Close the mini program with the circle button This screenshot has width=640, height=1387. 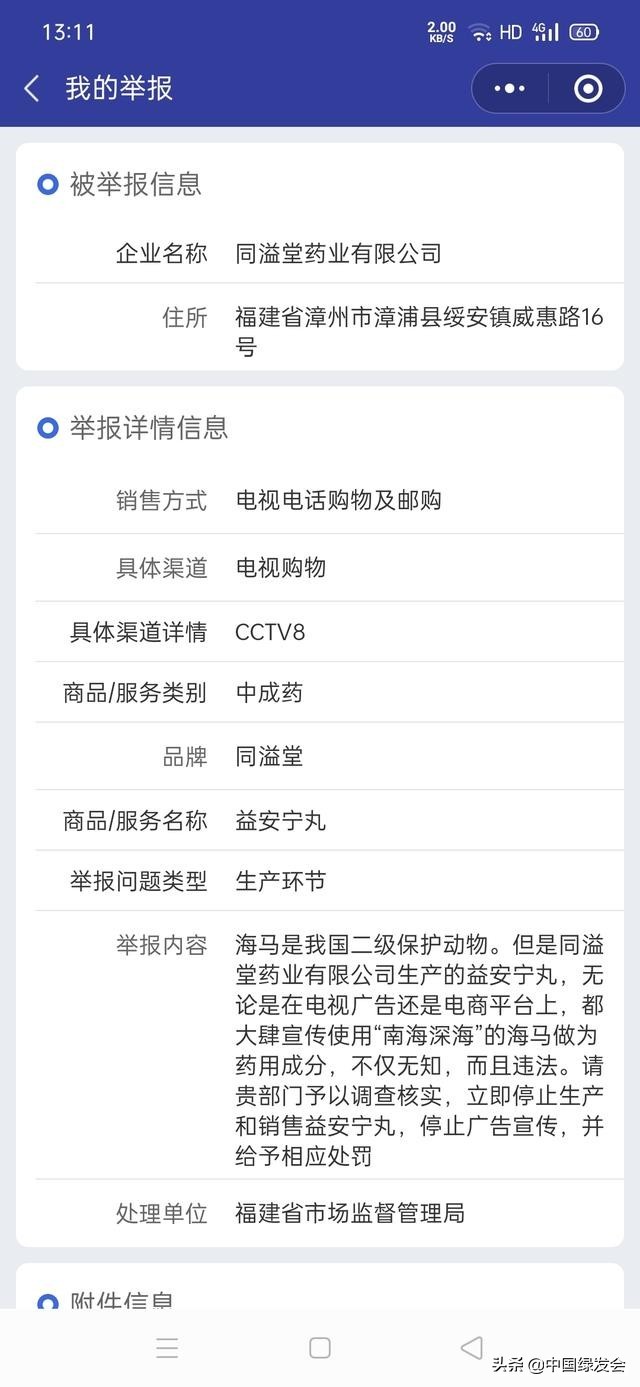tap(588, 89)
